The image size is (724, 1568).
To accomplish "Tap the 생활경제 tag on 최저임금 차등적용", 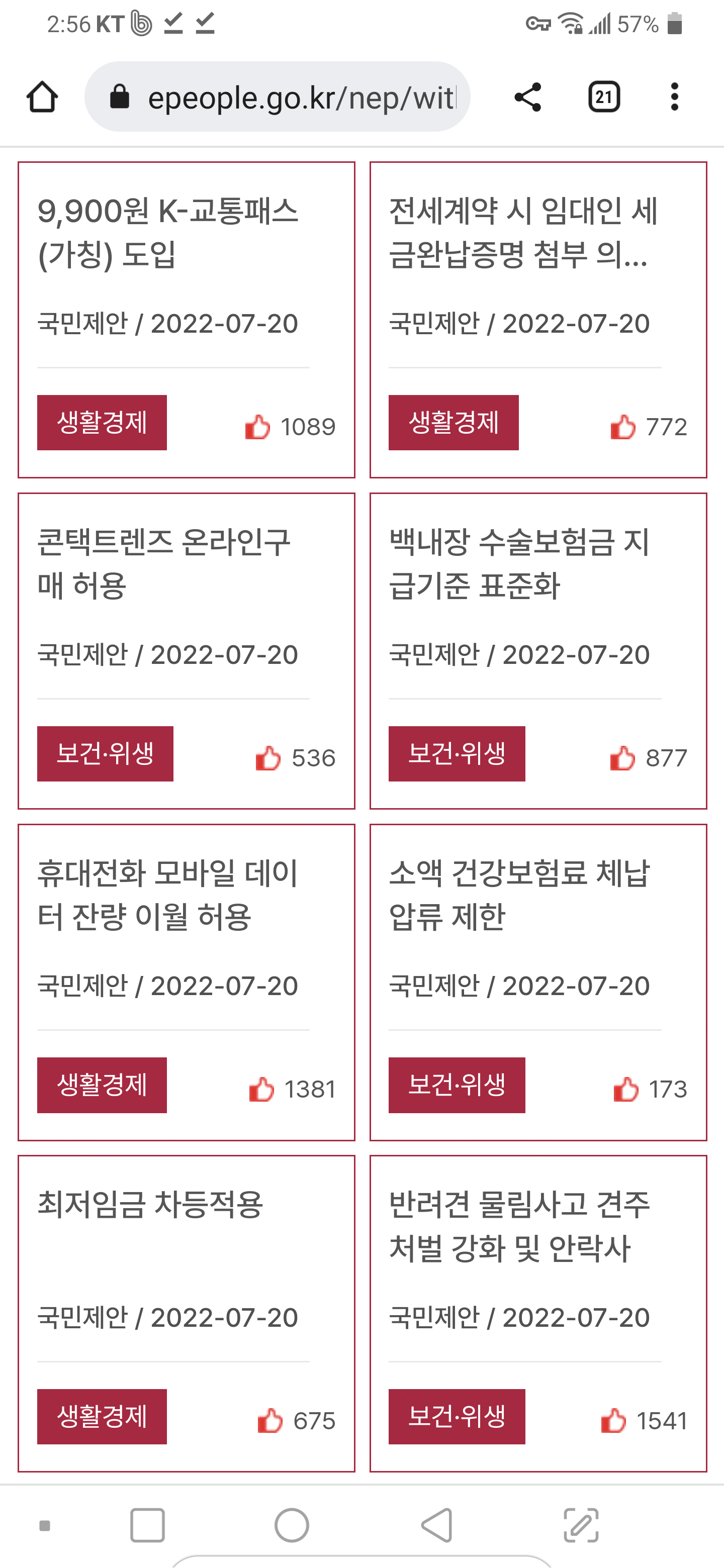I will click(102, 1416).
